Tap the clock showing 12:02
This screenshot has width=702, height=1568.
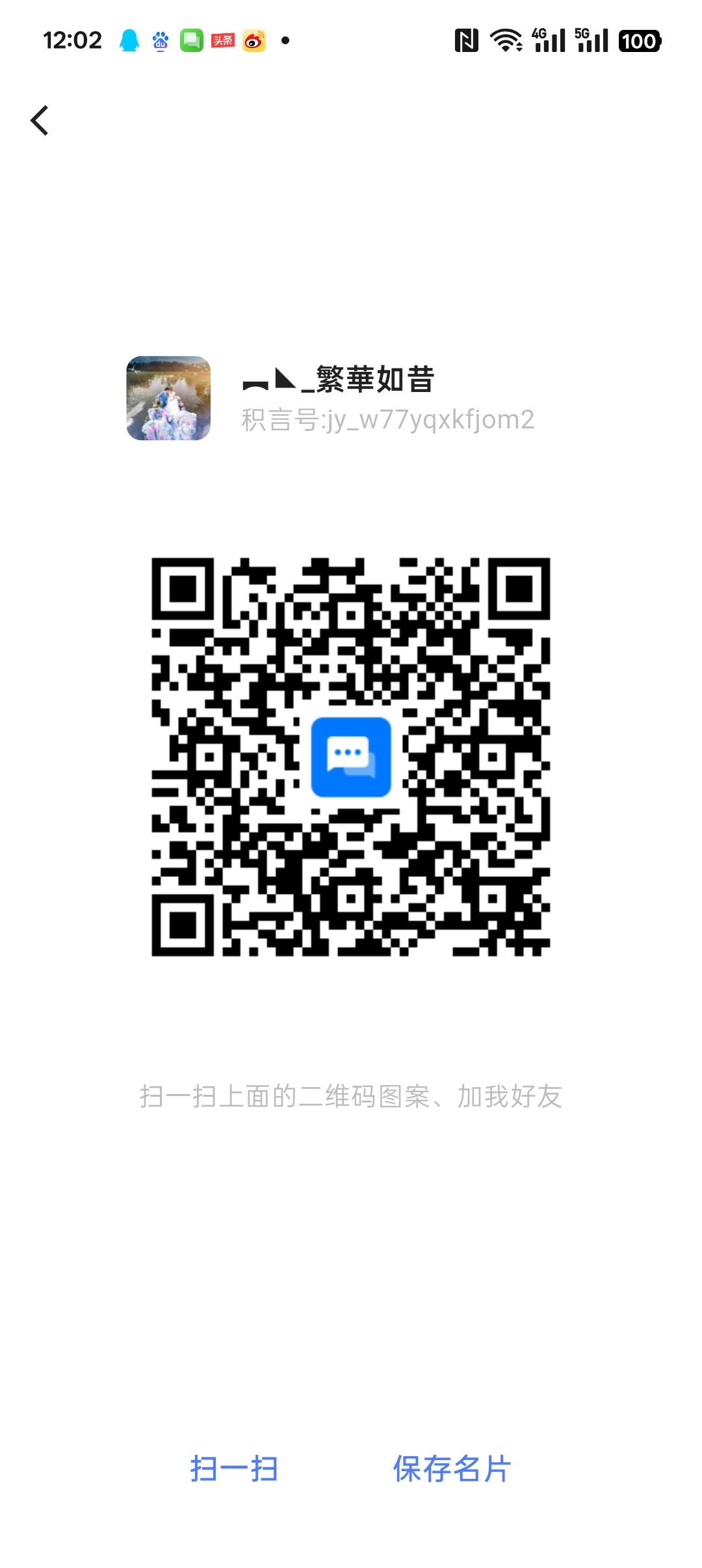coord(73,39)
